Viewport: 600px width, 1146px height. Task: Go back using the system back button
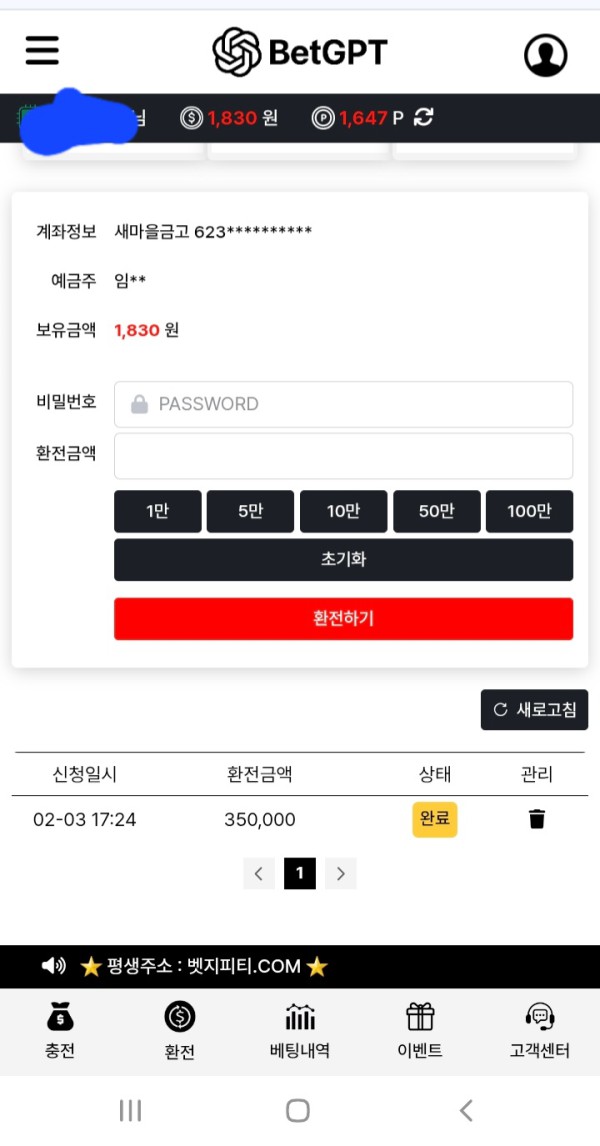(465, 1110)
